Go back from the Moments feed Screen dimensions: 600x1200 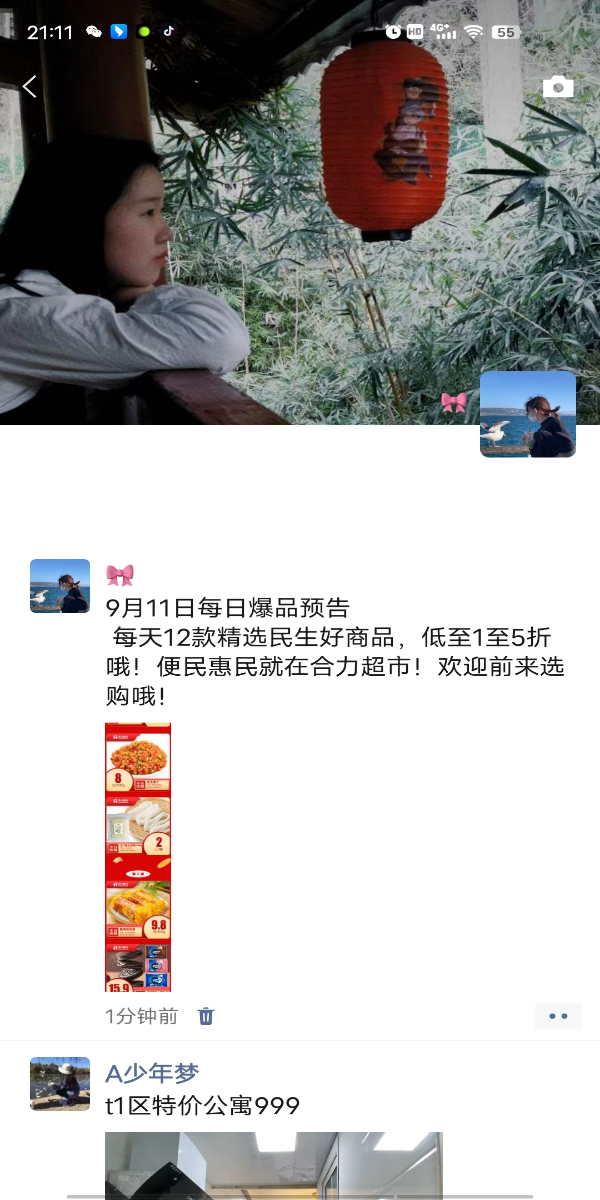[30, 87]
